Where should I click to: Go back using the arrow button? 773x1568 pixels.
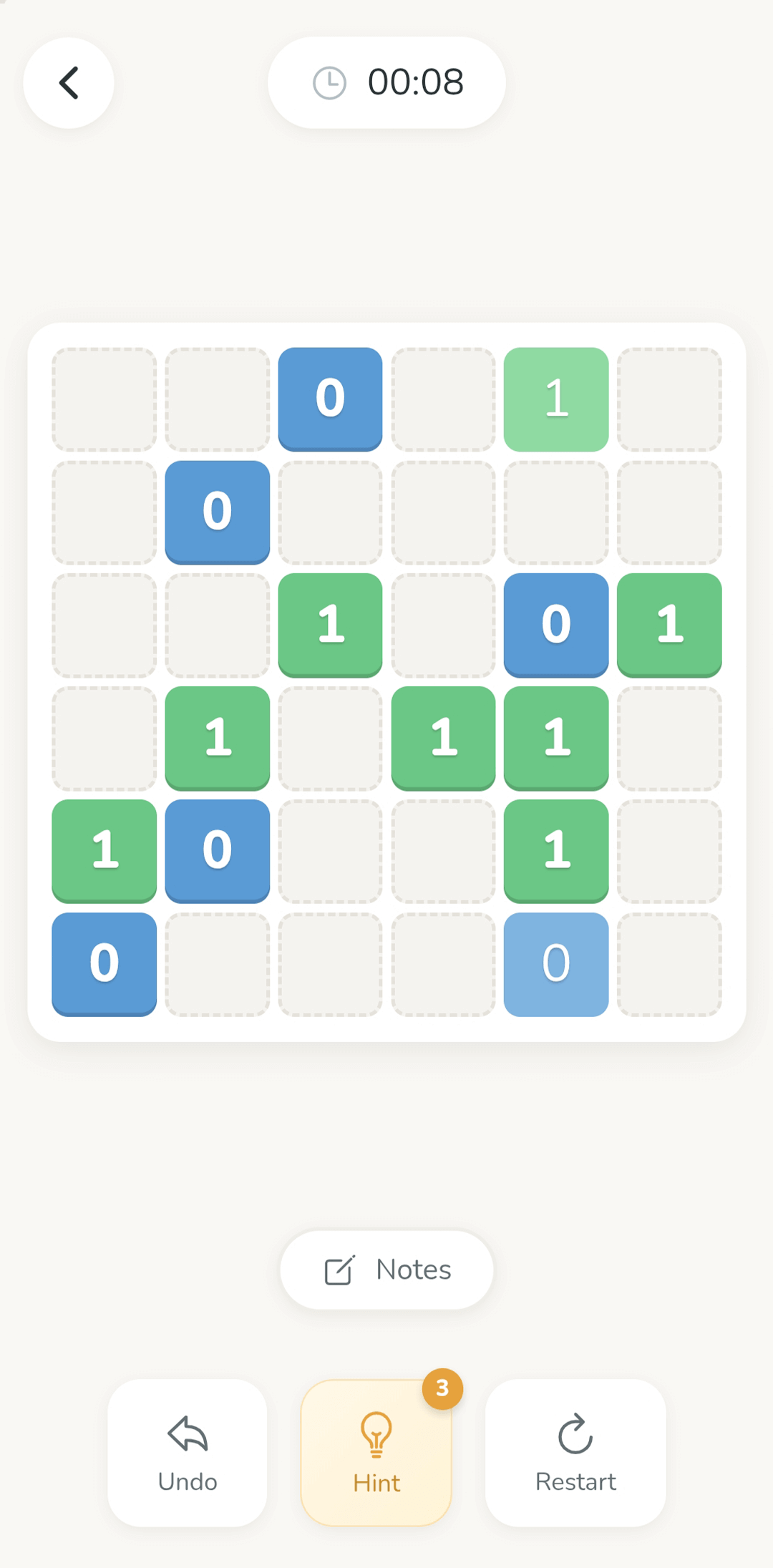pyautogui.click(x=69, y=83)
